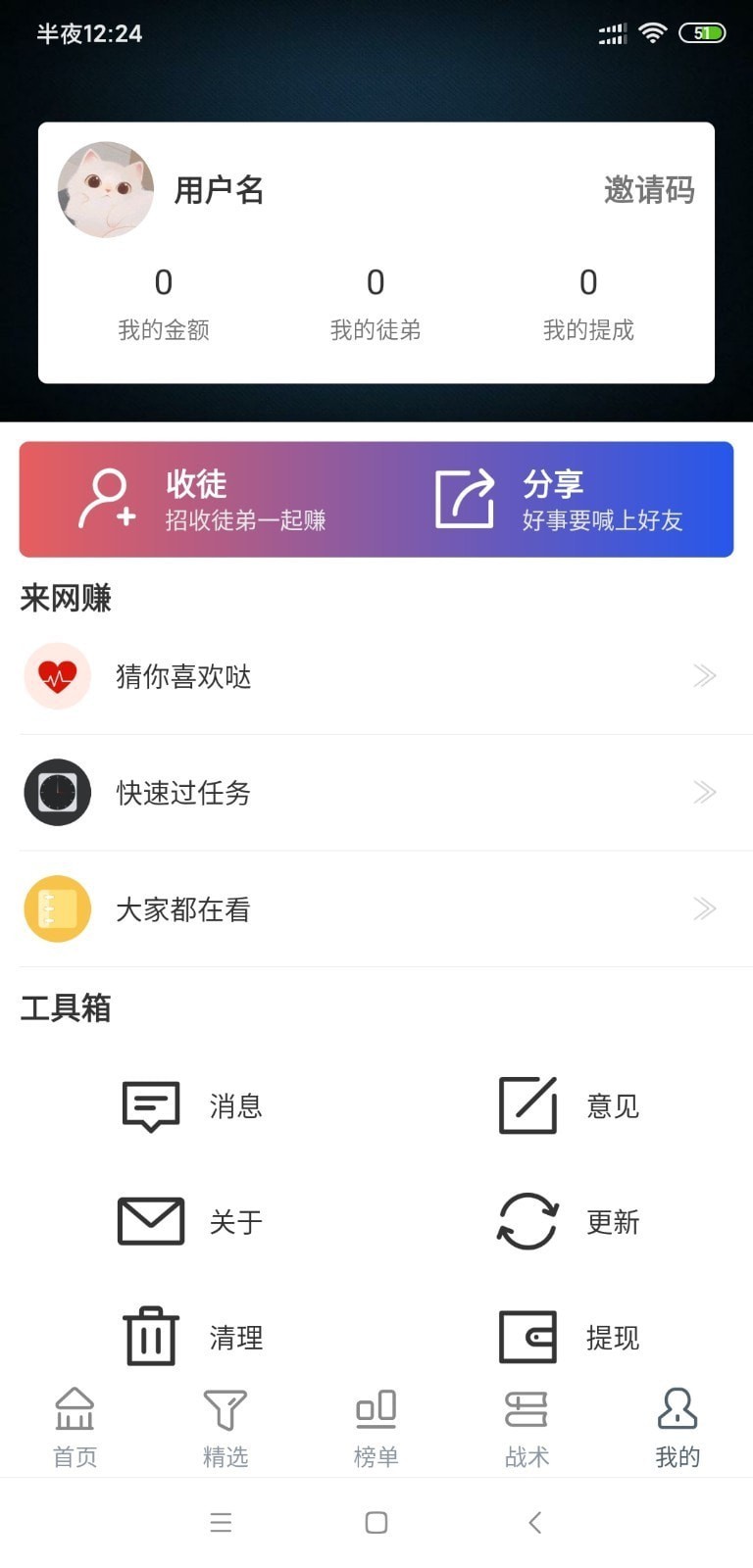The height and width of the screenshot is (1568, 753).
Task: Tap 邀请码 invitation code
Action: coord(649,190)
